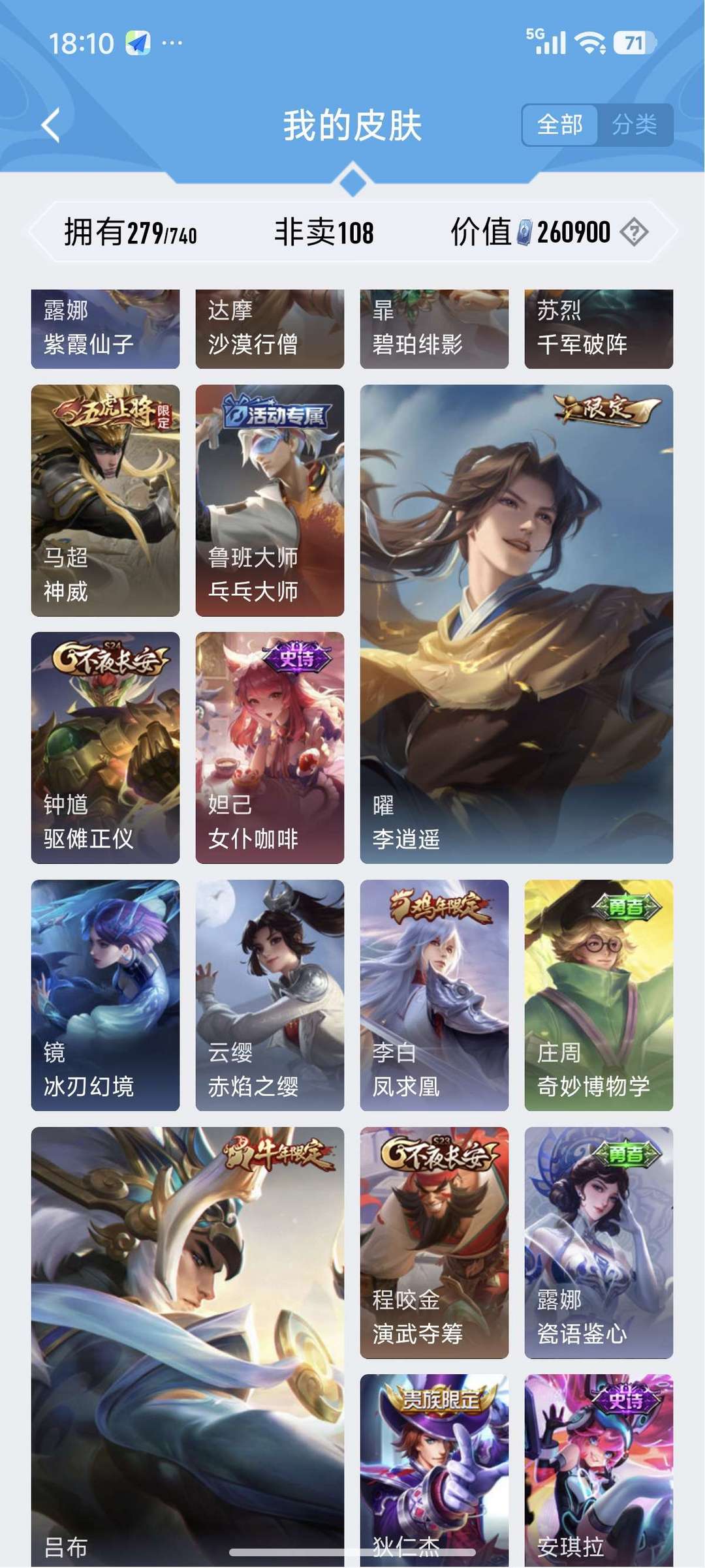
Task: Open the large 吕布 skin card
Action: pyautogui.click(x=187, y=1344)
